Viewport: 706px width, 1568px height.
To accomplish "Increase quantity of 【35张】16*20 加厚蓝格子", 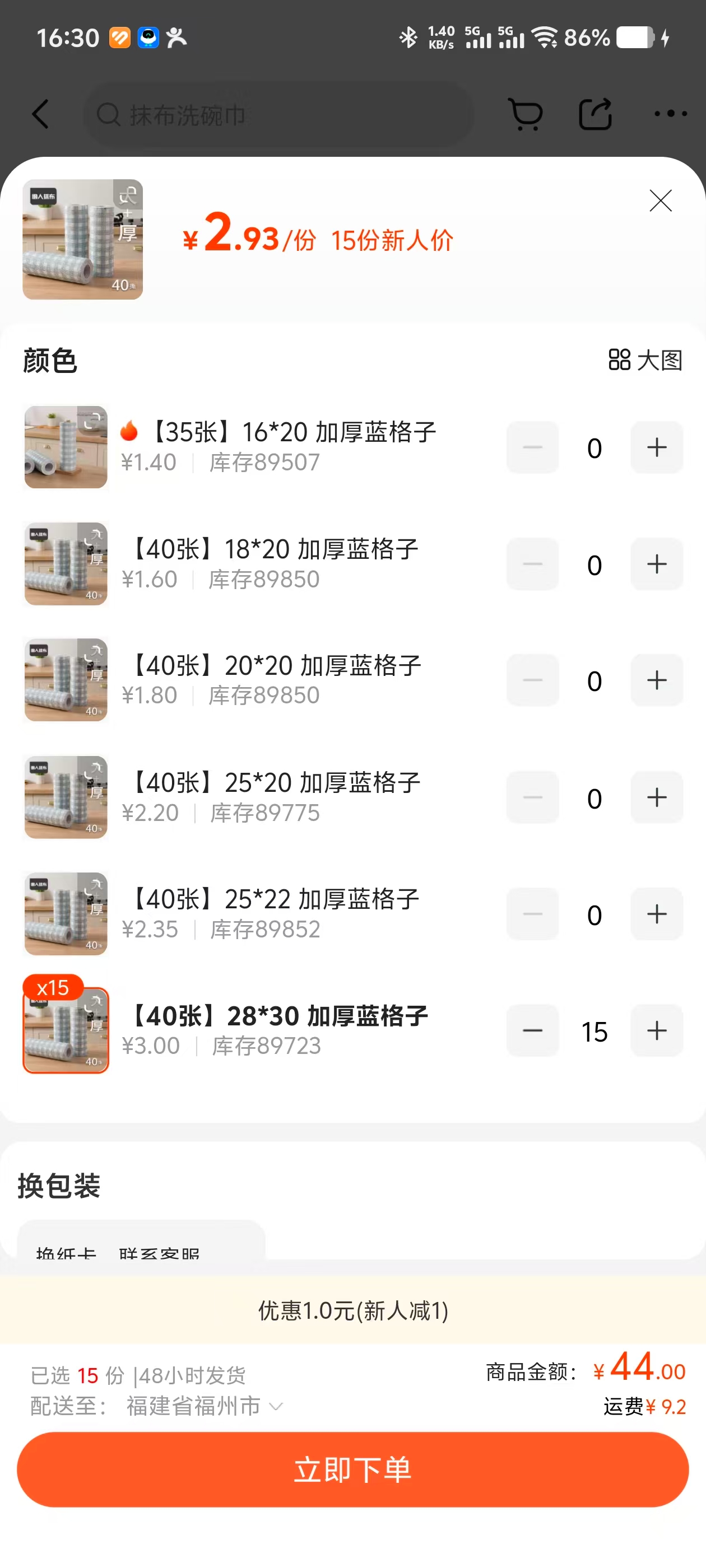I will click(x=656, y=447).
